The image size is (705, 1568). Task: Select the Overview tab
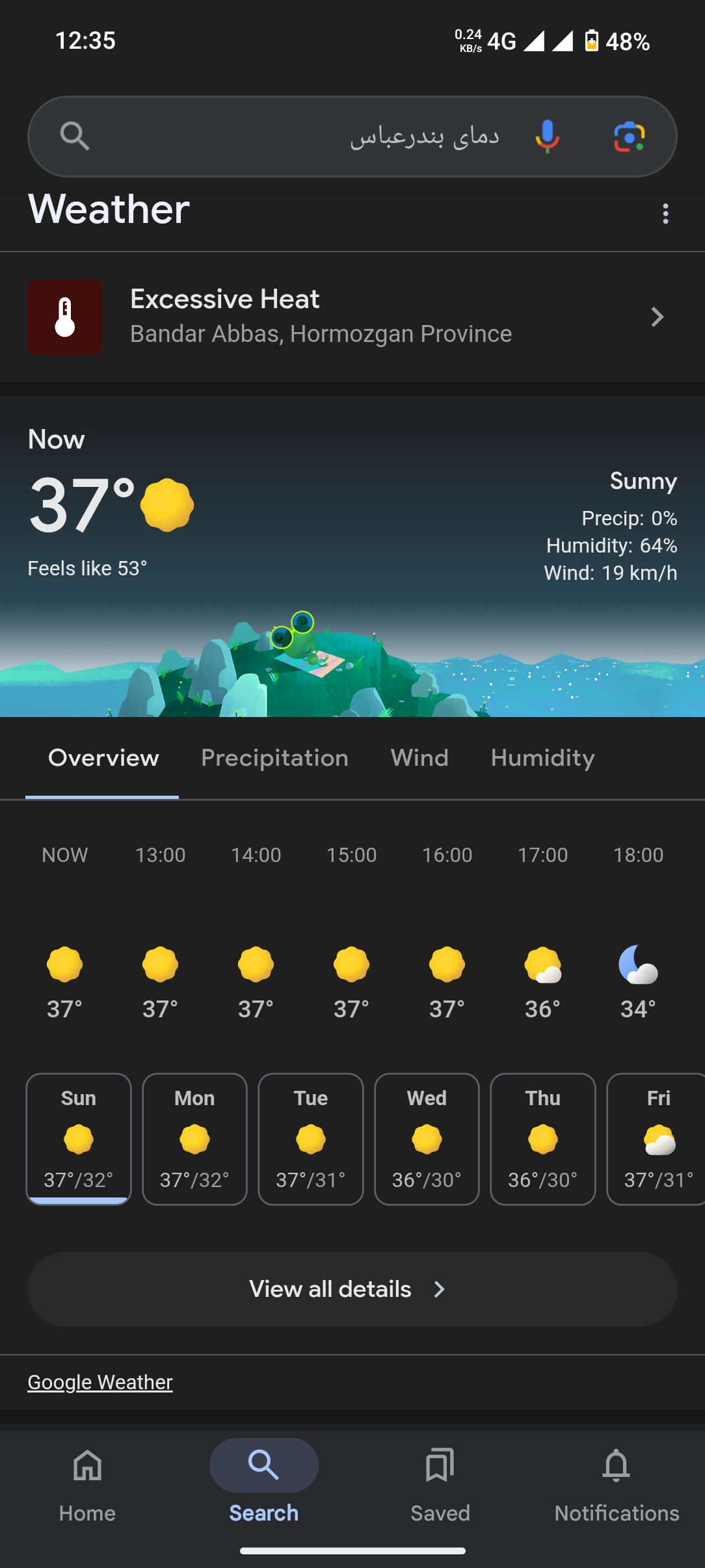(103, 758)
